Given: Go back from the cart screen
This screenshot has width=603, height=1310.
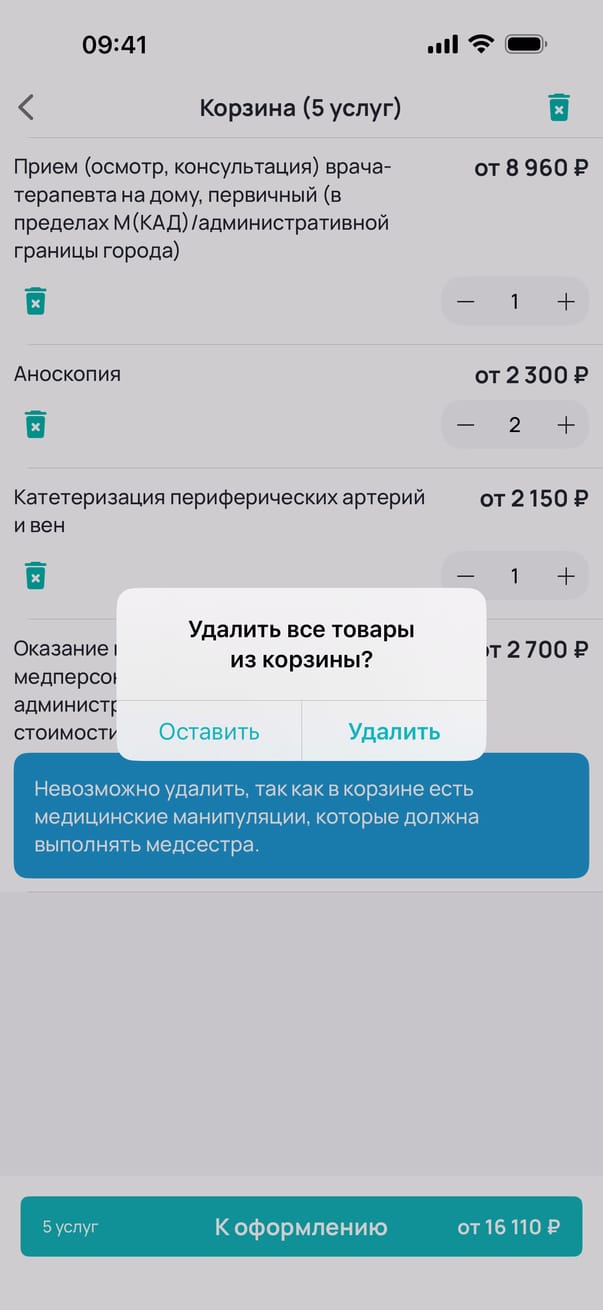Looking at the screenshot, I should pos(27,108).
